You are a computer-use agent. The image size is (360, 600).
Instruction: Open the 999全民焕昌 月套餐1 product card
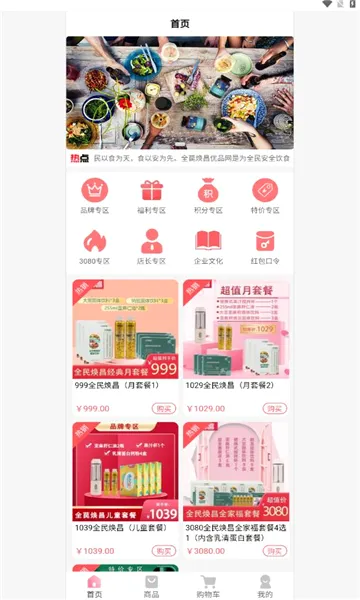[125, 347]
